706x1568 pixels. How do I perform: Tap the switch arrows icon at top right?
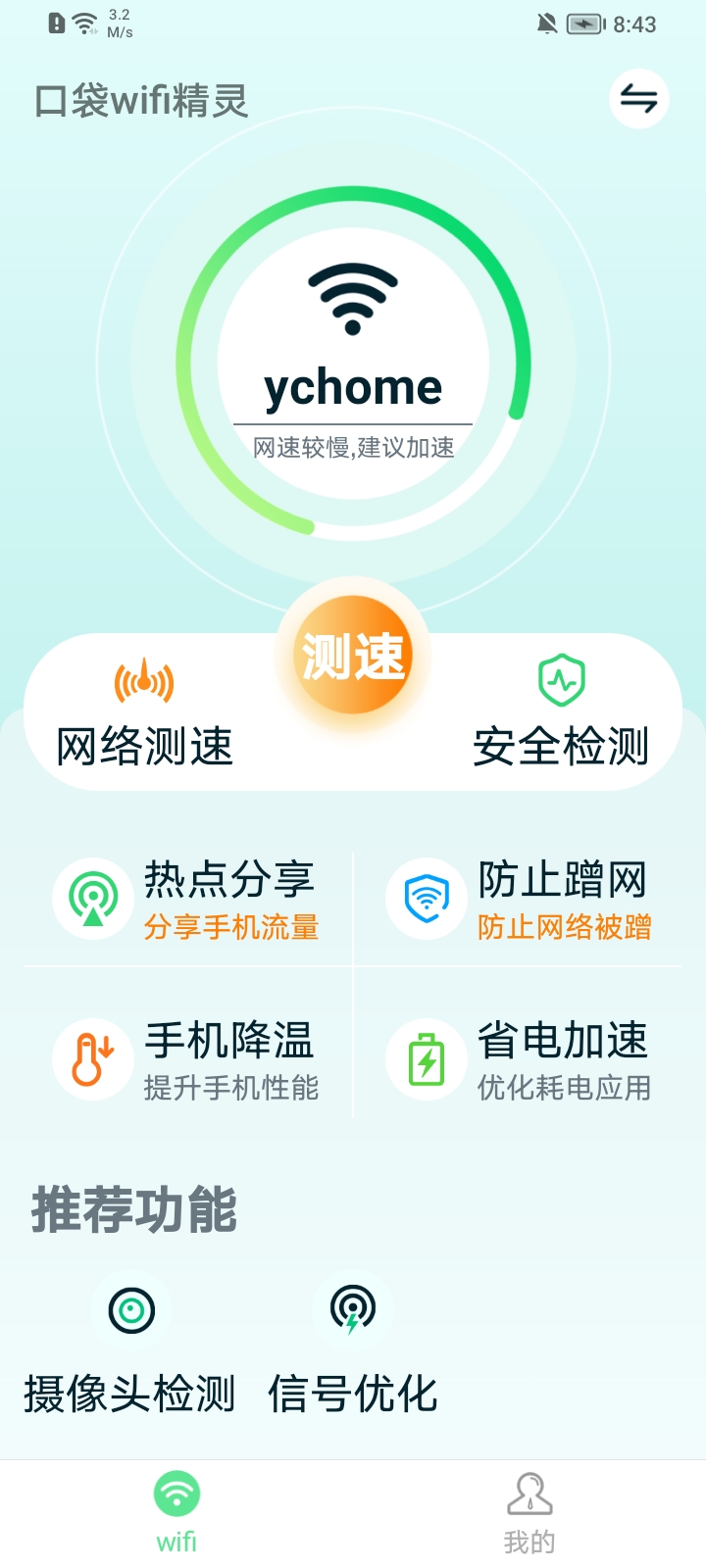click(x=638, y=99)
